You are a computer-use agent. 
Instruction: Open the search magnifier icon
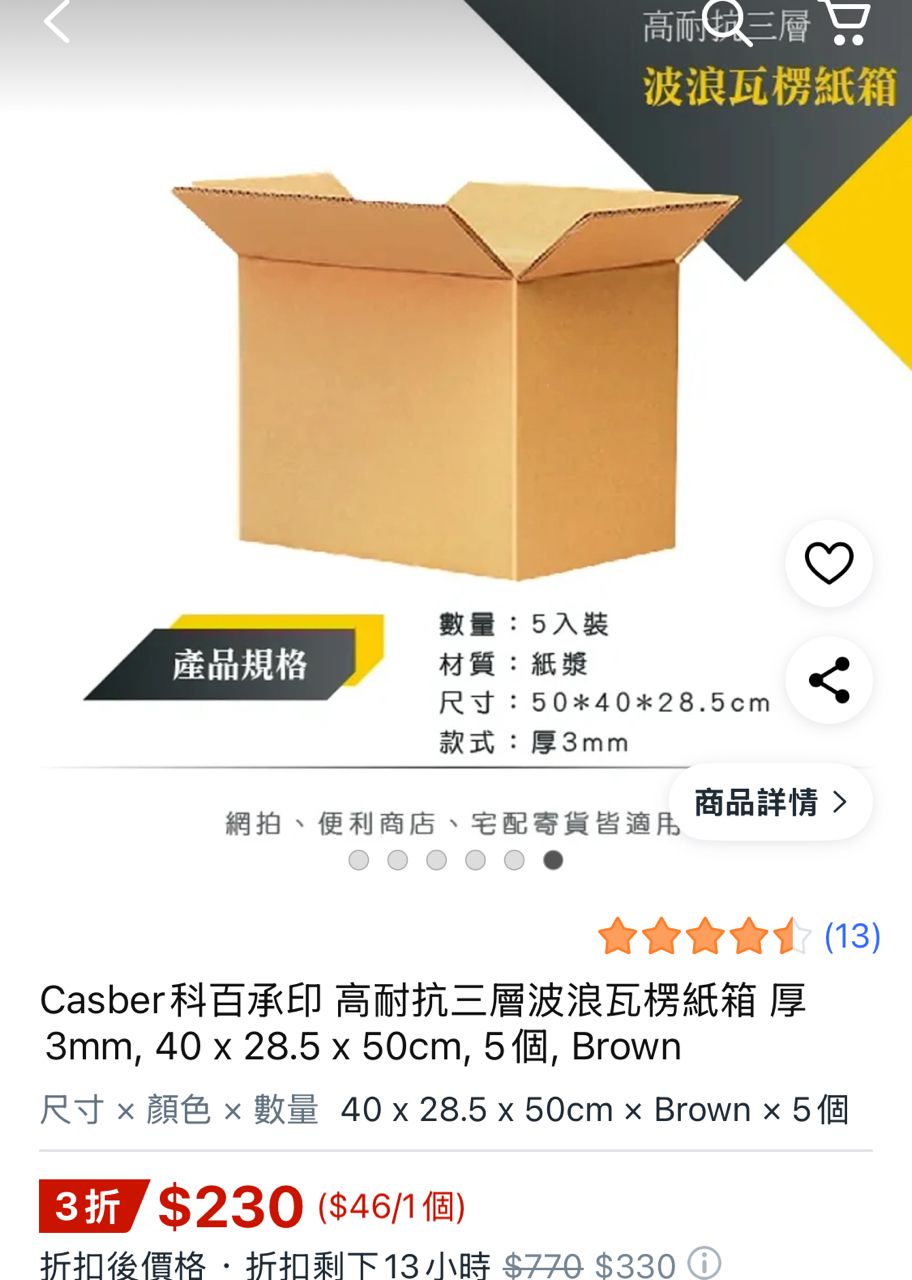point(727,22)
